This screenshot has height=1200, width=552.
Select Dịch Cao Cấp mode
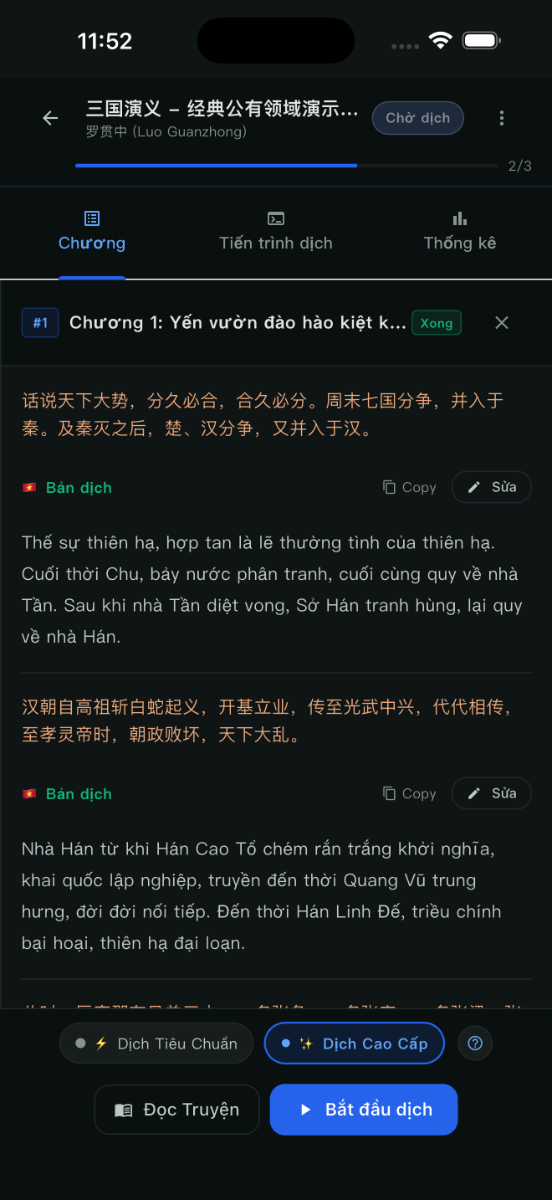coord(354,1043)
